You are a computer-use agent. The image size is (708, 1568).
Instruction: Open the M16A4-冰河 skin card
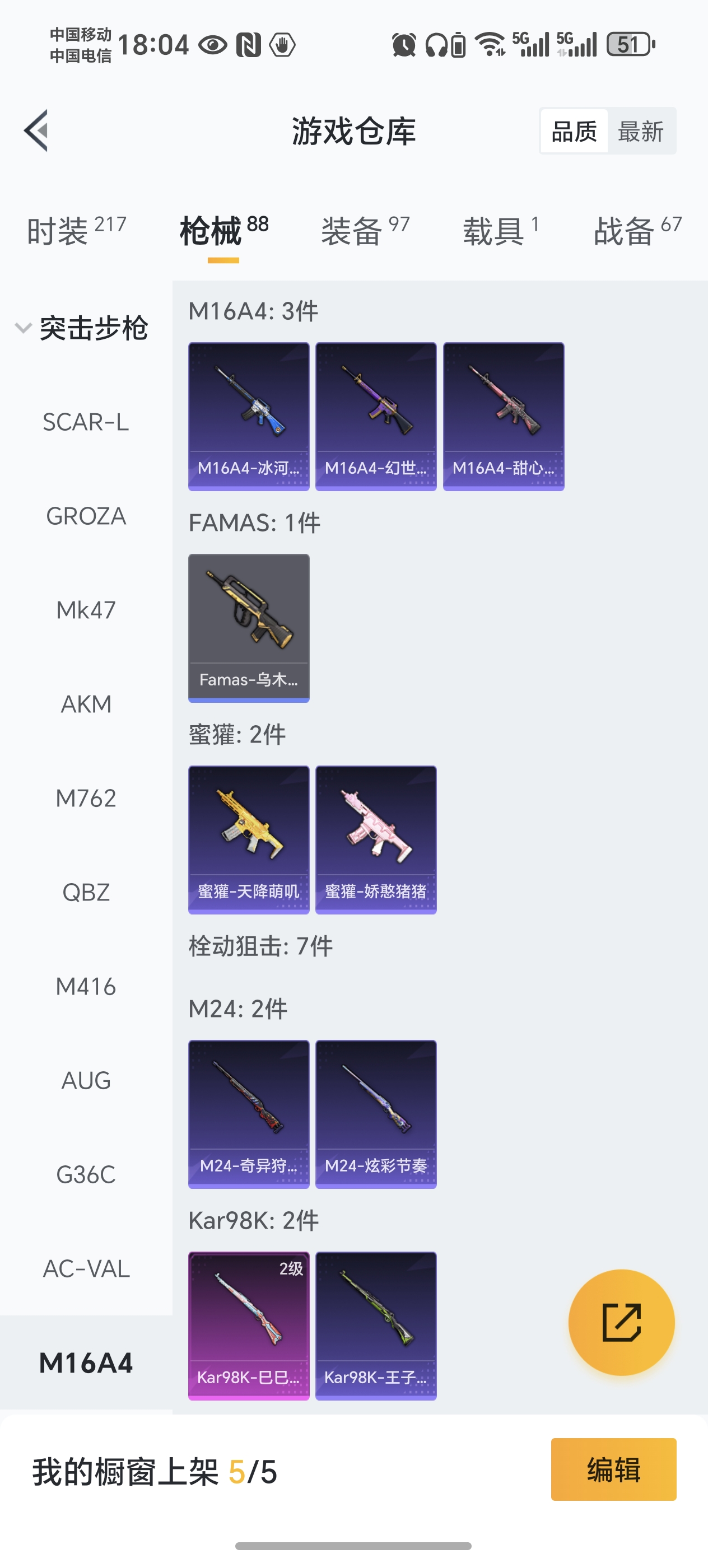[x=248, y=416]
